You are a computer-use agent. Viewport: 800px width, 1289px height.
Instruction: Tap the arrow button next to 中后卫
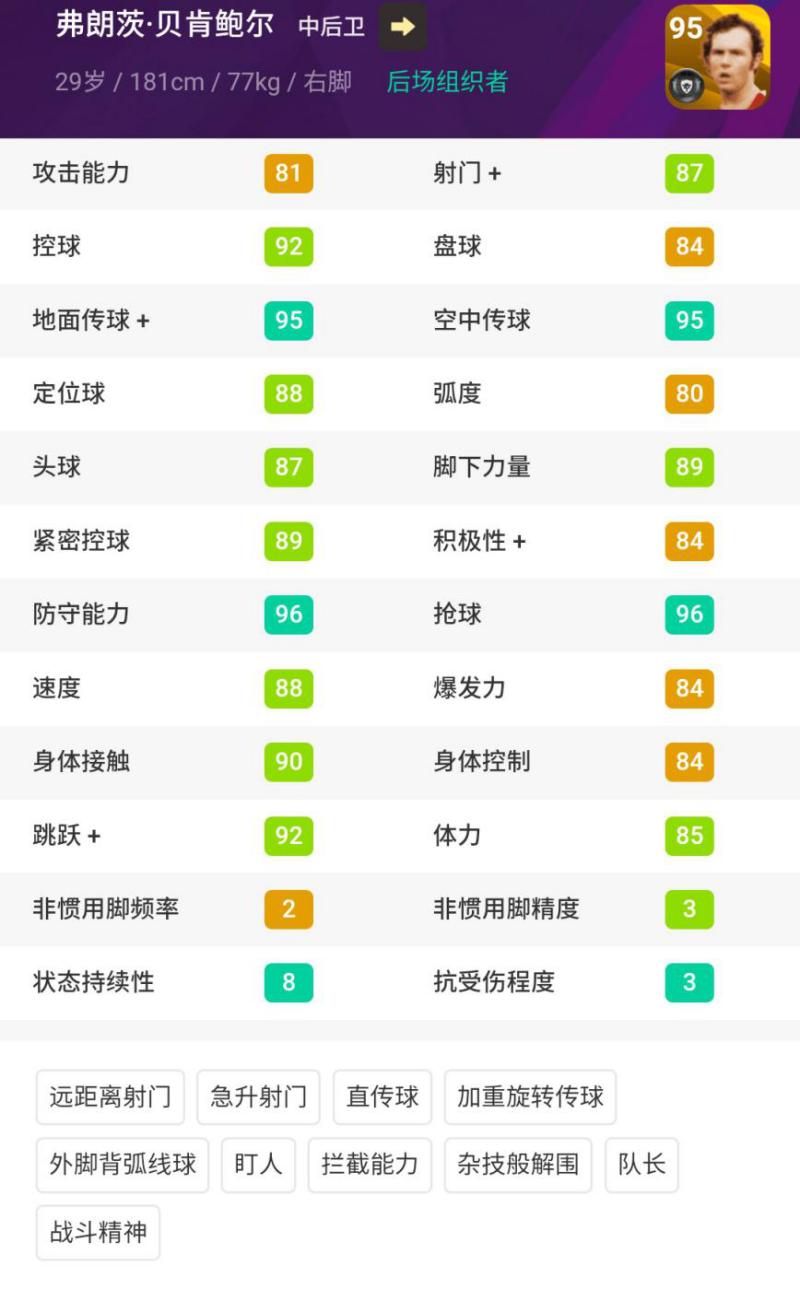pos(402,27)
